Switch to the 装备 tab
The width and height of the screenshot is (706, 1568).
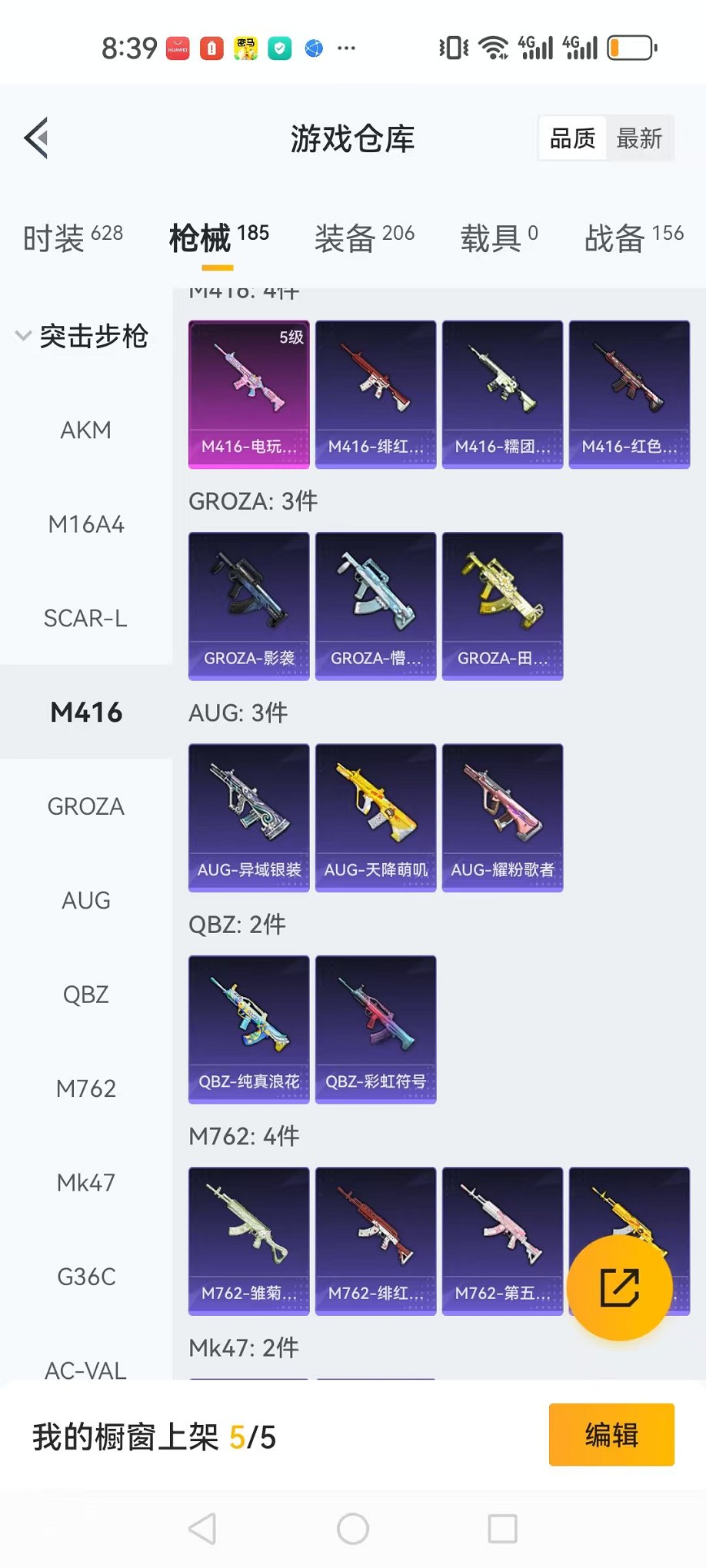[x=364, y=238]
